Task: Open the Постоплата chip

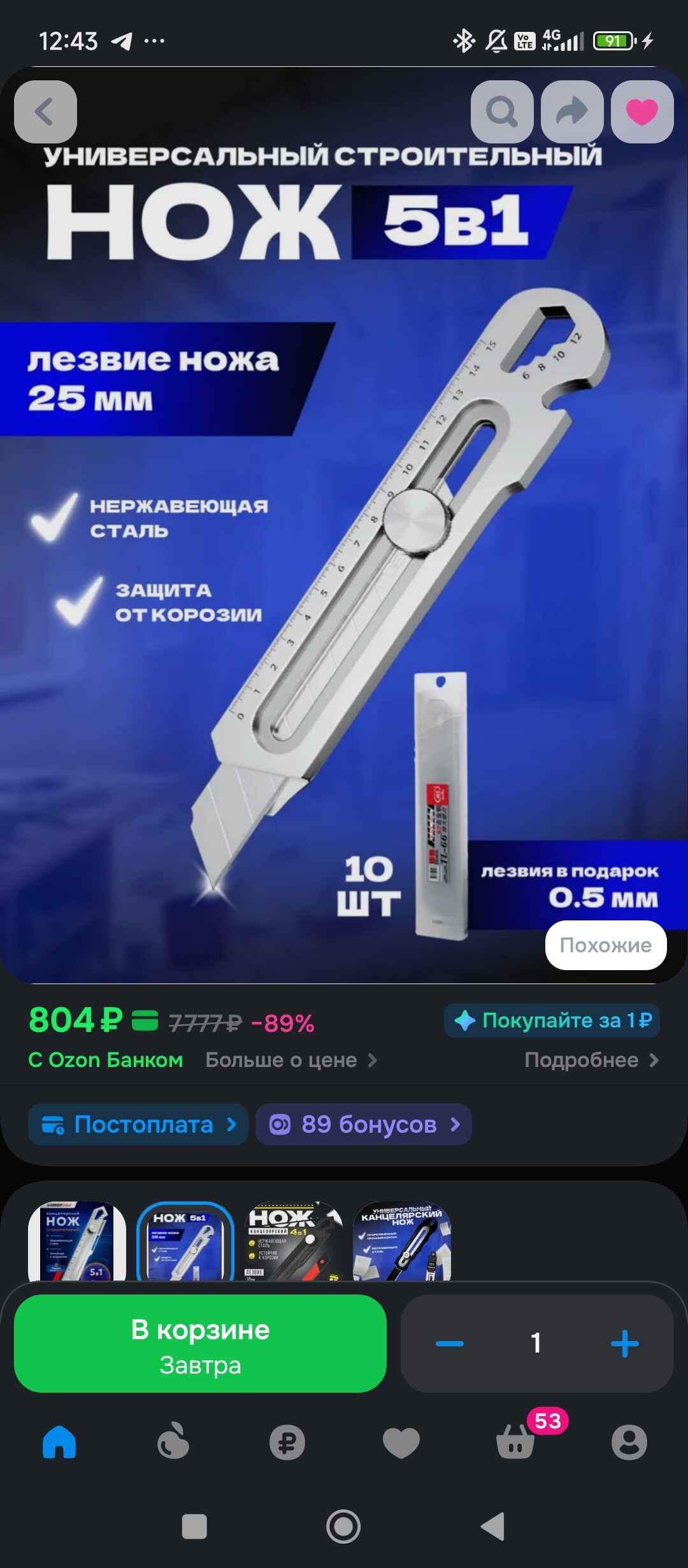Action: 138,1124
